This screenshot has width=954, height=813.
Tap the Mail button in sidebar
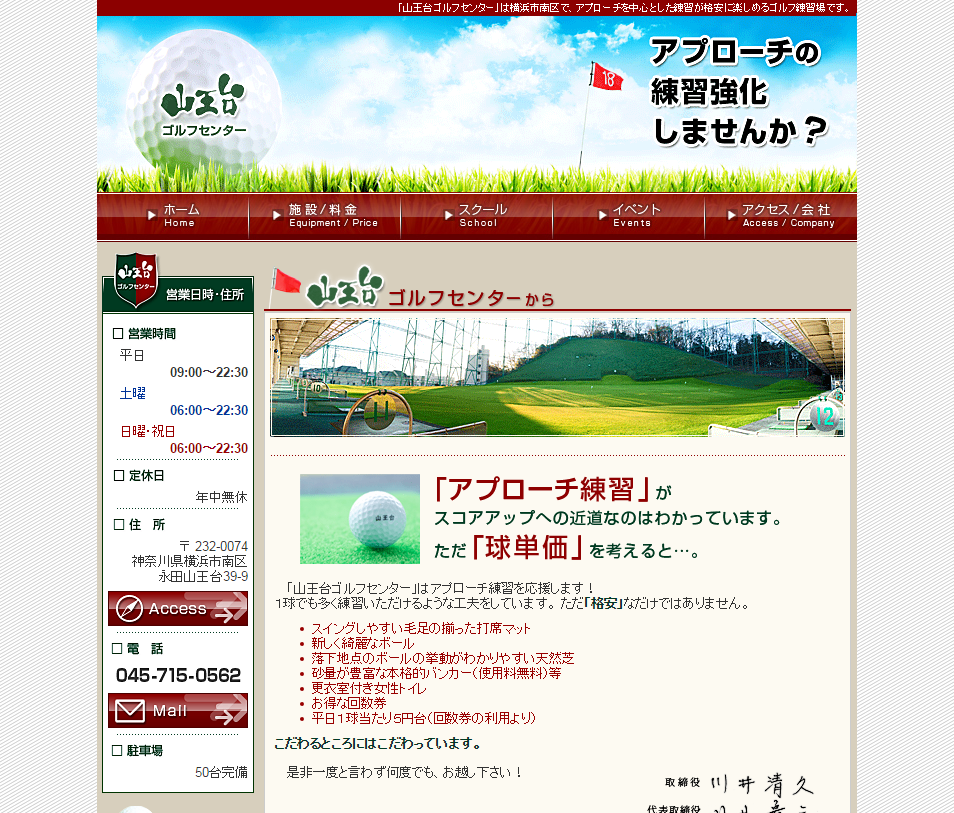pos(178,710)
